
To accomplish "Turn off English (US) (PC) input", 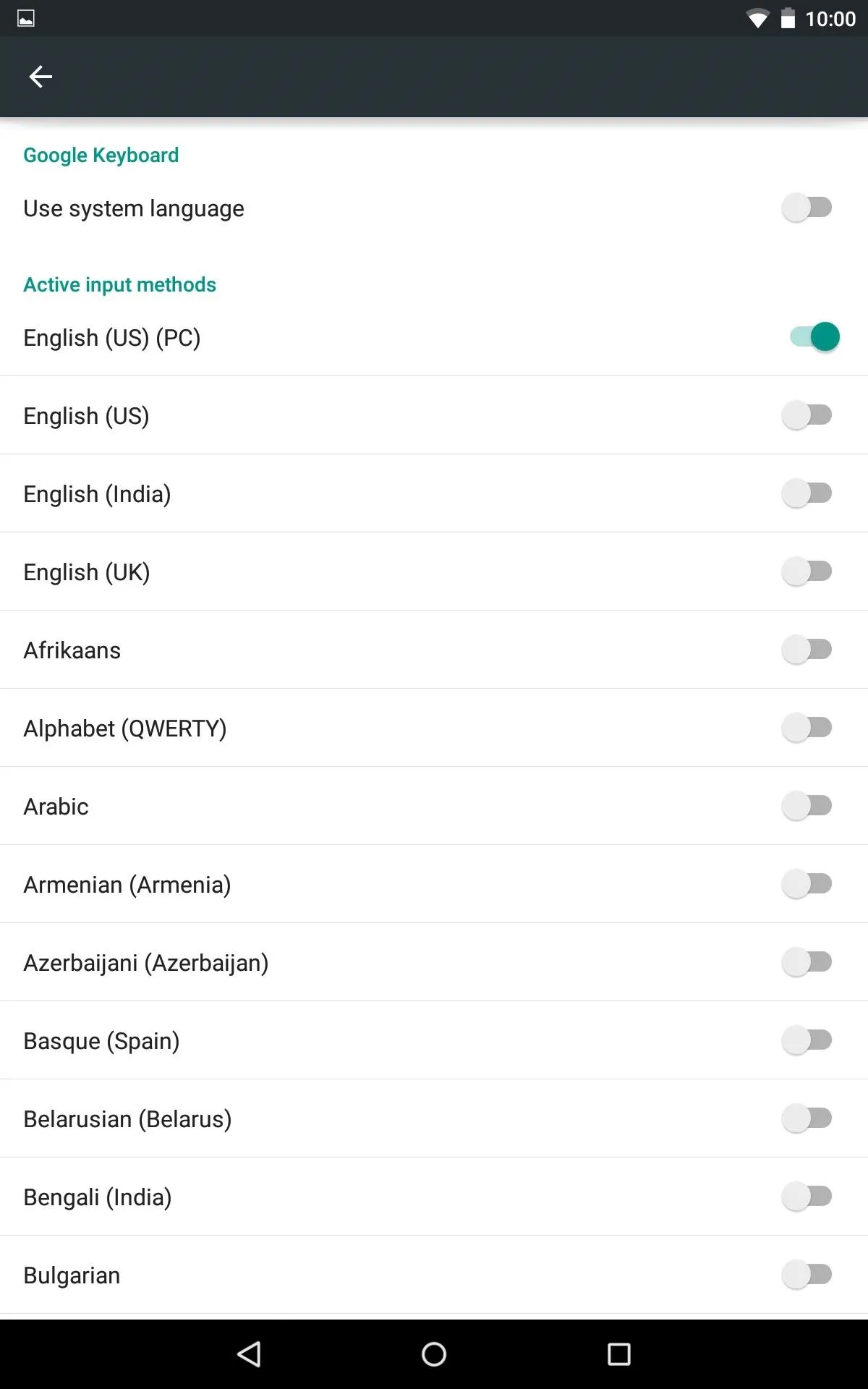I will (814, 337).
